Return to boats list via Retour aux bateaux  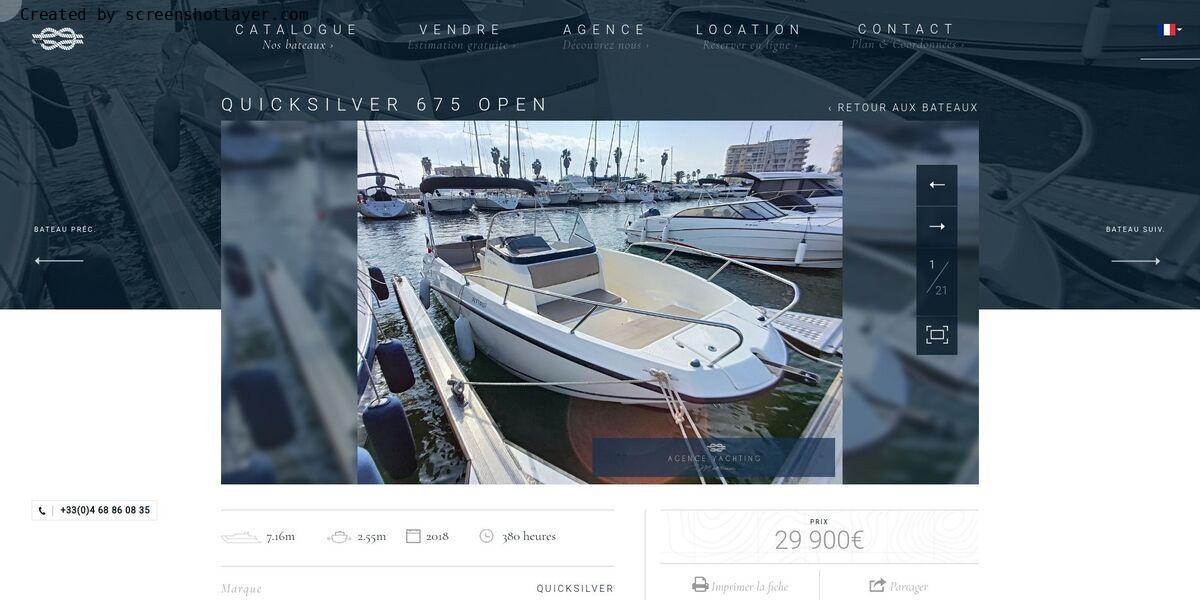[x=903, y=108]
